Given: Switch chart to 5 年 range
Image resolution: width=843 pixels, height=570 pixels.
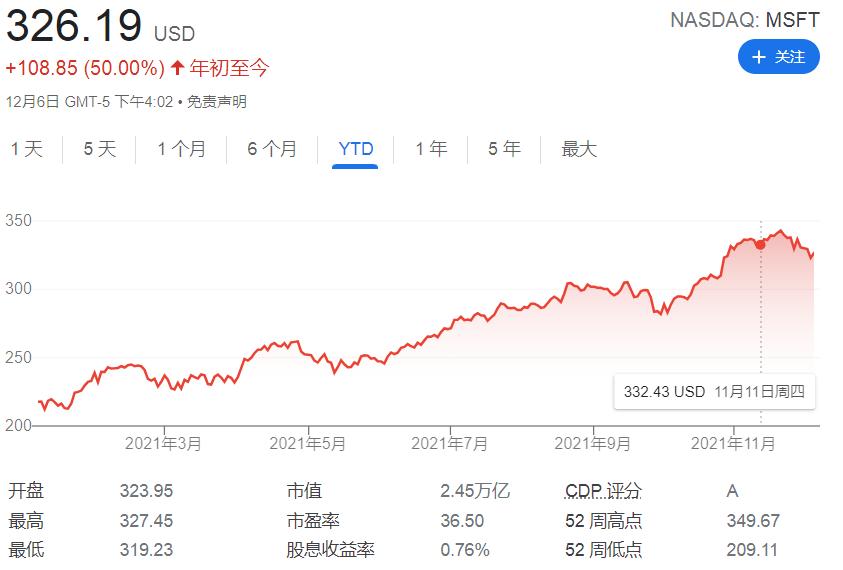Looking at the screenshot, I should (x=504, y=149).
